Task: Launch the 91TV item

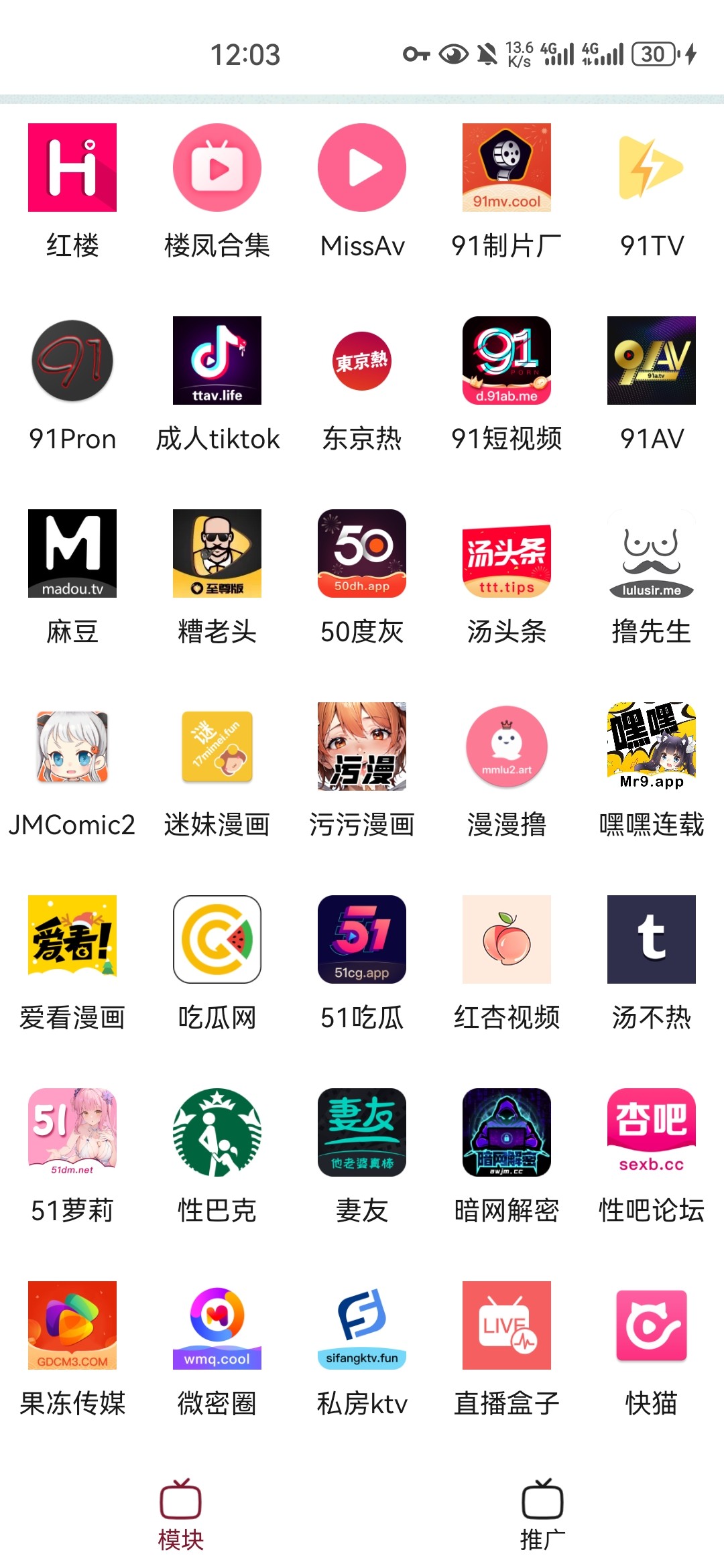Action: pyautogui.click(x=652, y=168)
